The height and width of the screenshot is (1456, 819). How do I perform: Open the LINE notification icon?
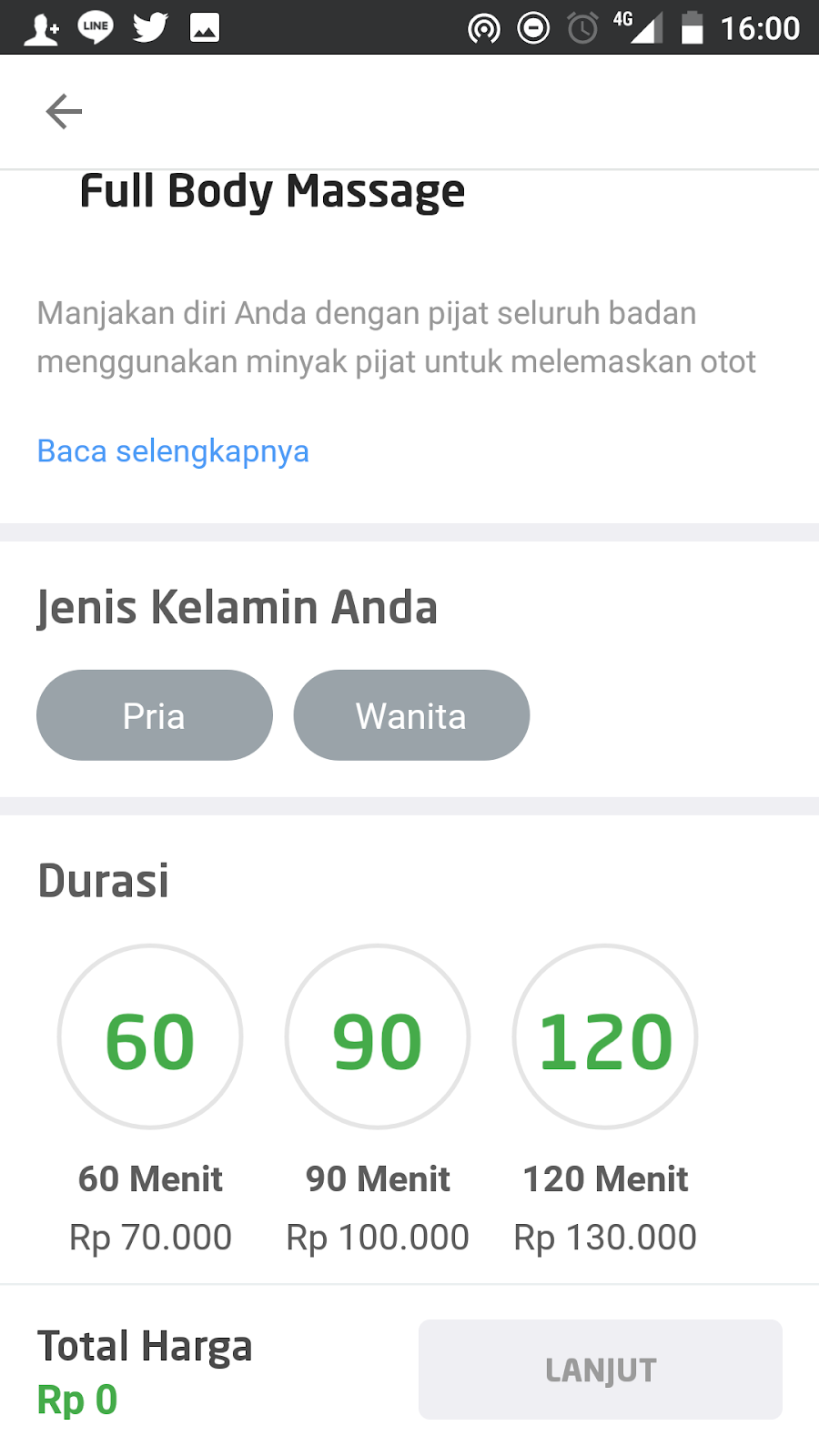tap(96, 26)
